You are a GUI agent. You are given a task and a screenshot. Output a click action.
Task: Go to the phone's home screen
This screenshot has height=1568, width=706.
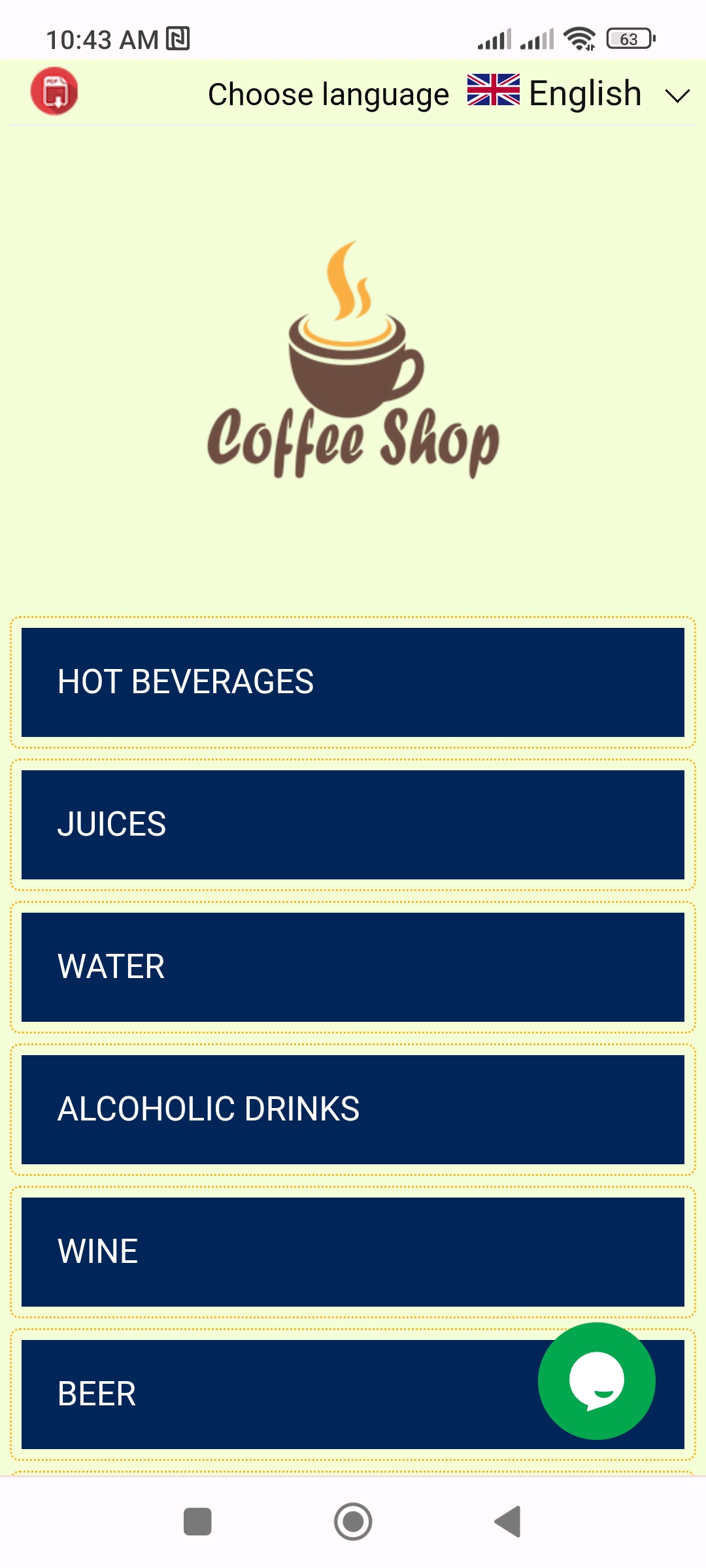click(x=353, y=1522)
